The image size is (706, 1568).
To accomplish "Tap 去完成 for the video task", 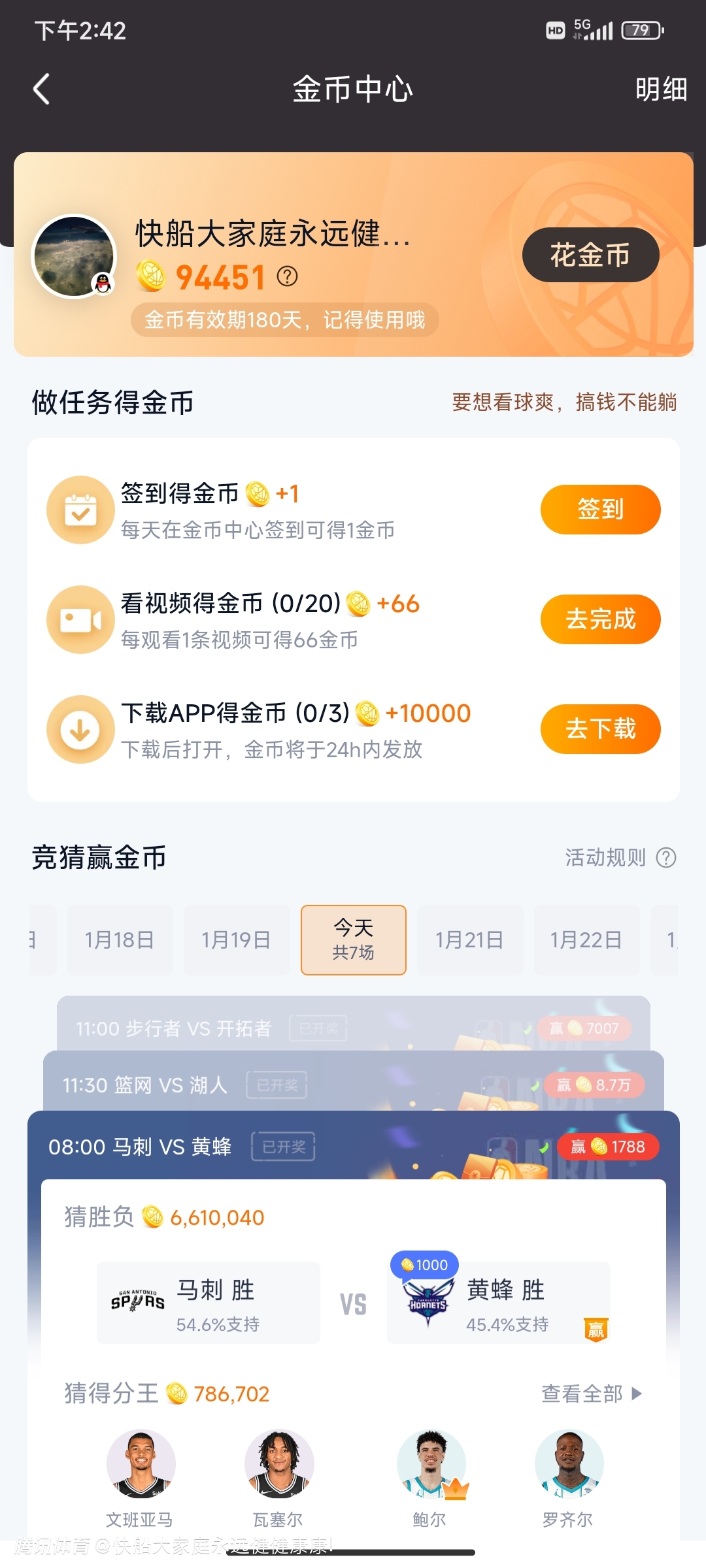I will click(x=599, y=619).
